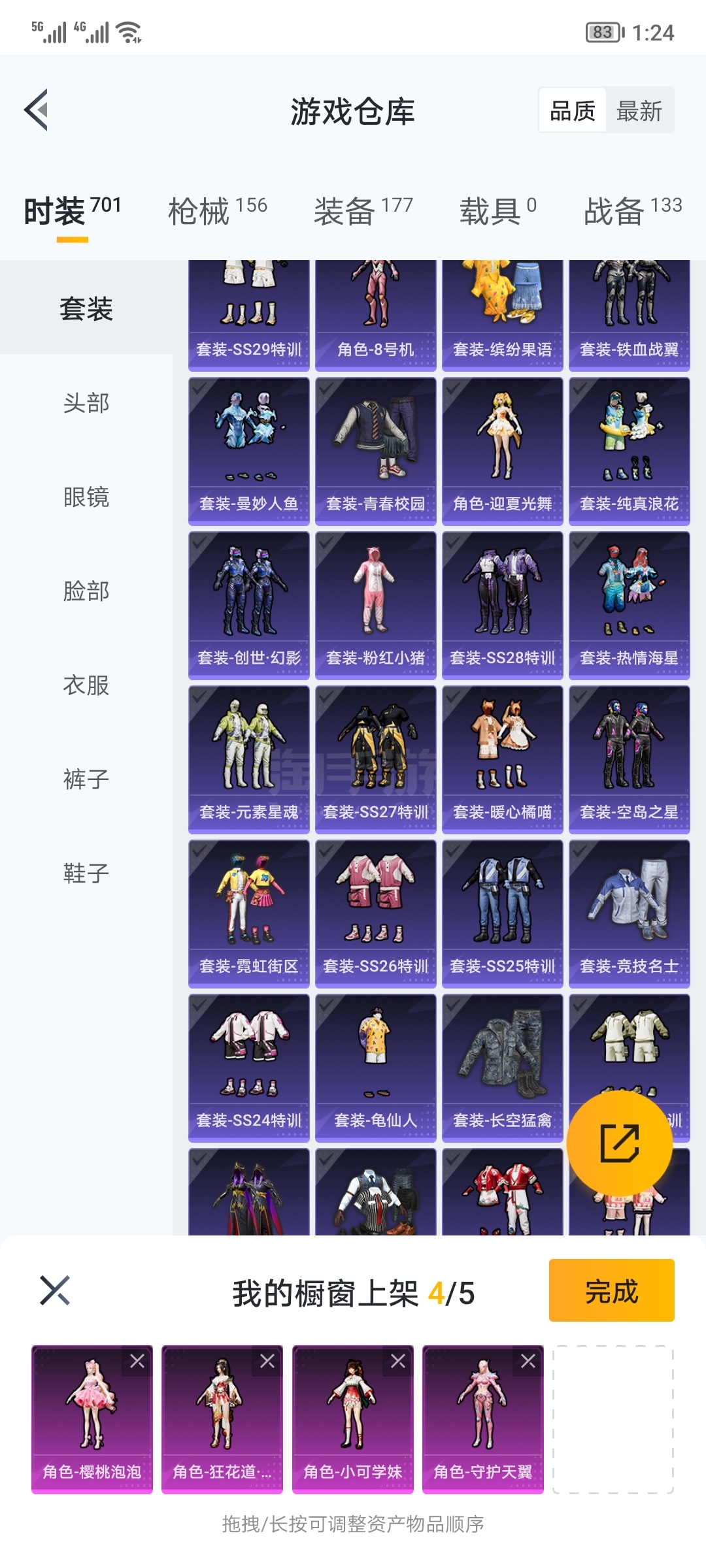This screenshot has width=706, height=1568.
Task: Remove 角色-樱桃泡泡 from the showcase
Action: point(137,1362)
